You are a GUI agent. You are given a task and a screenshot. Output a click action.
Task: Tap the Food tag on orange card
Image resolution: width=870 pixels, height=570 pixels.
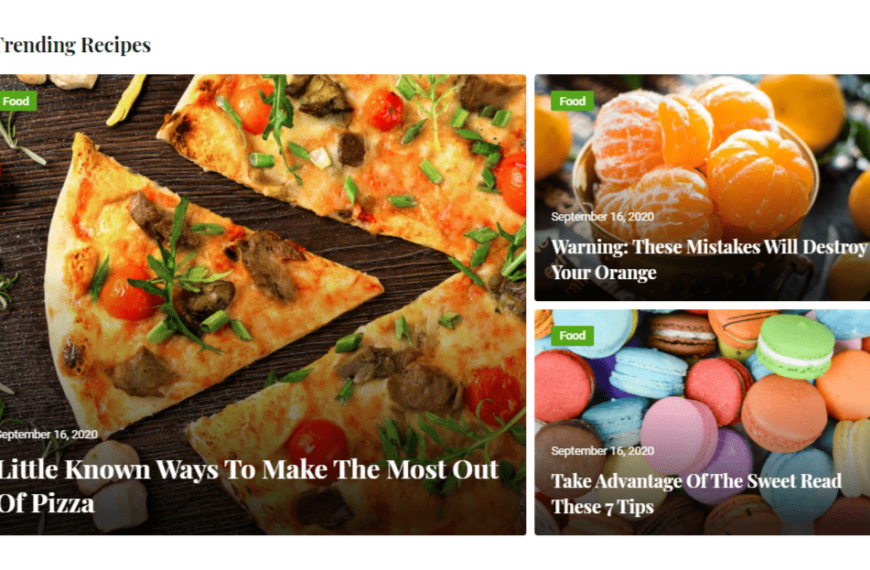click(x=572, y=101)
